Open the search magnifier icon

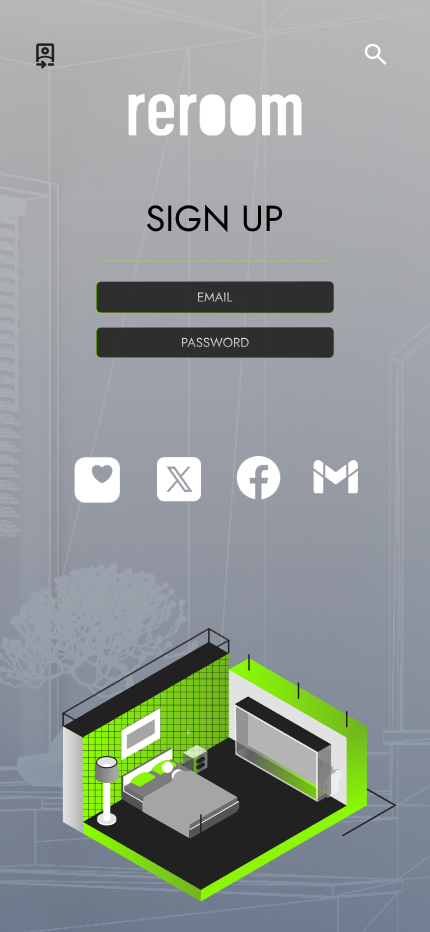point(375,54)
